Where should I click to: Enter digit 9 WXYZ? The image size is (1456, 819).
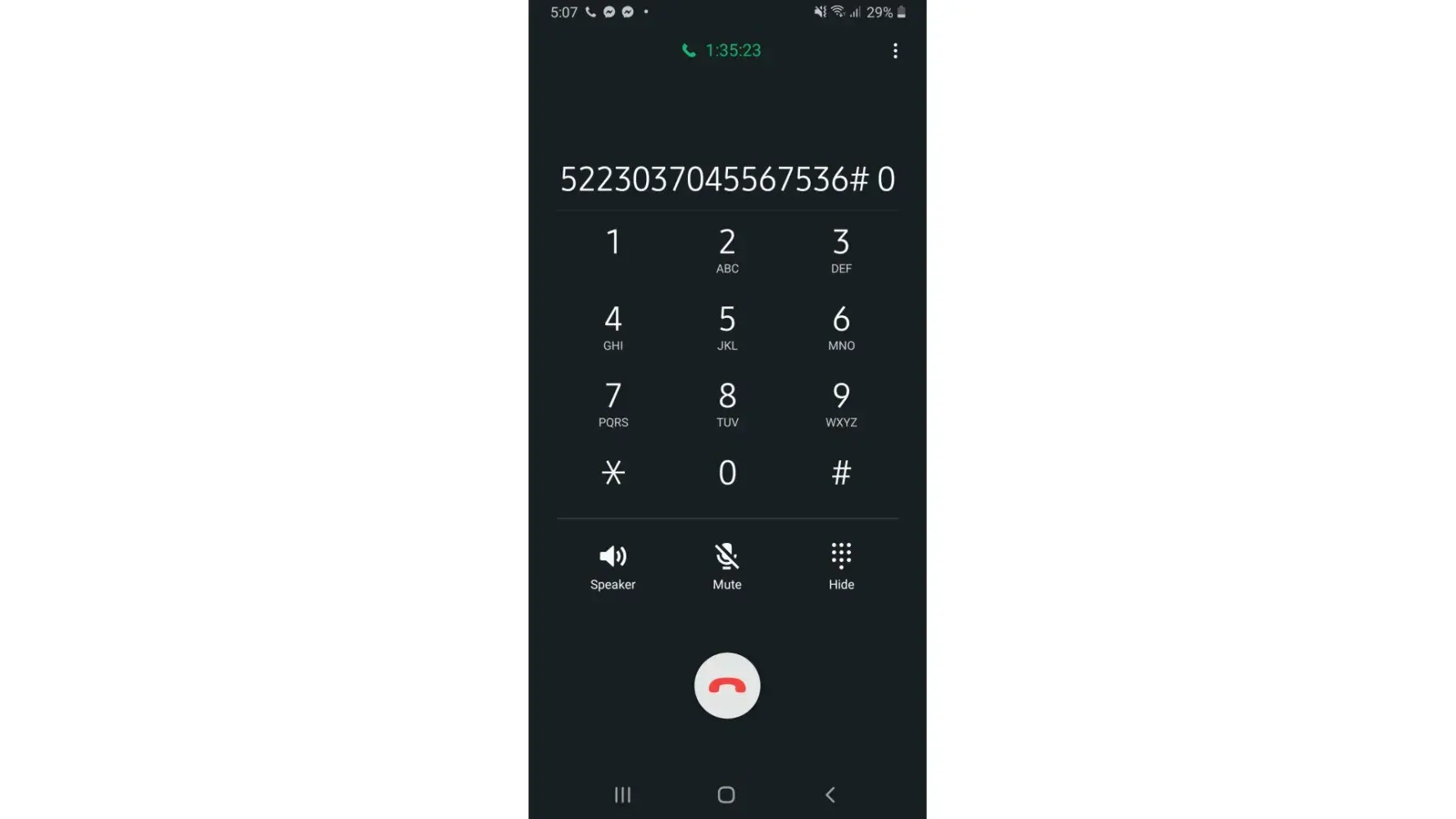pyautogui.click(x=841, y=403)
